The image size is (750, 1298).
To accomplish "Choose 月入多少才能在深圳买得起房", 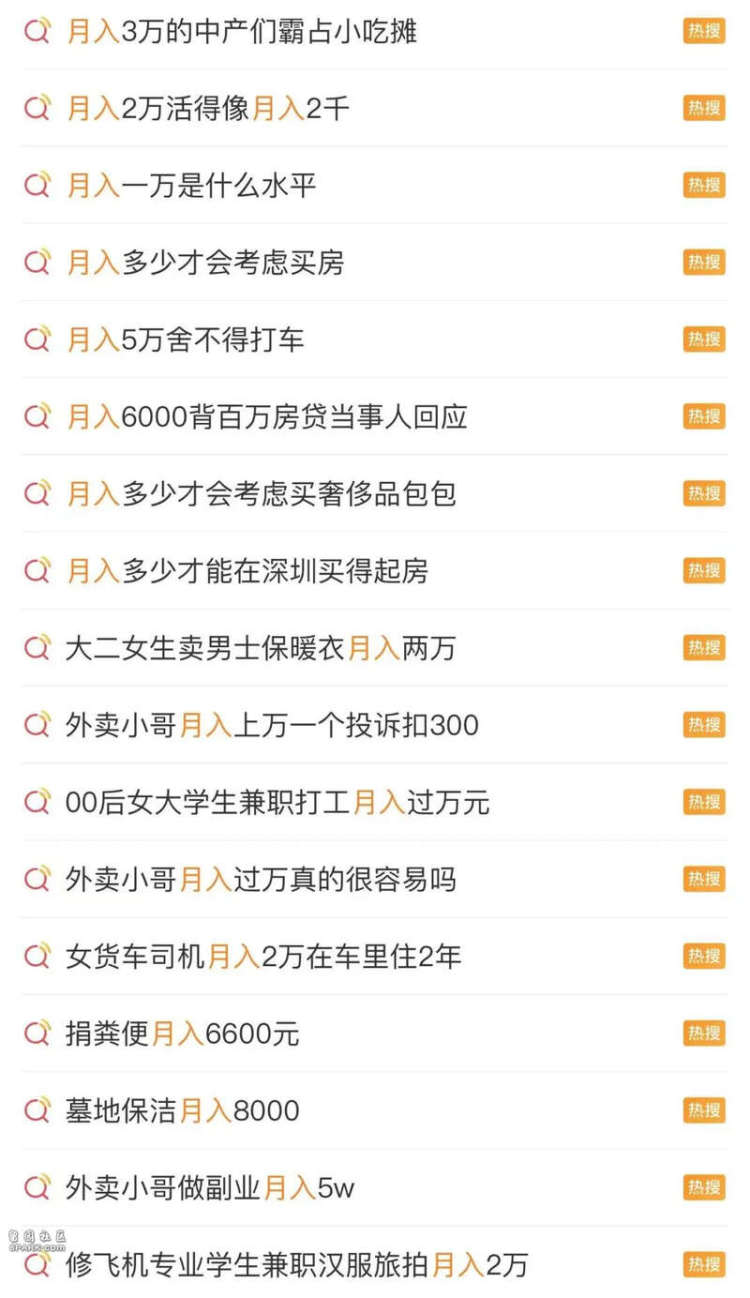I will (x=247, y=571).
